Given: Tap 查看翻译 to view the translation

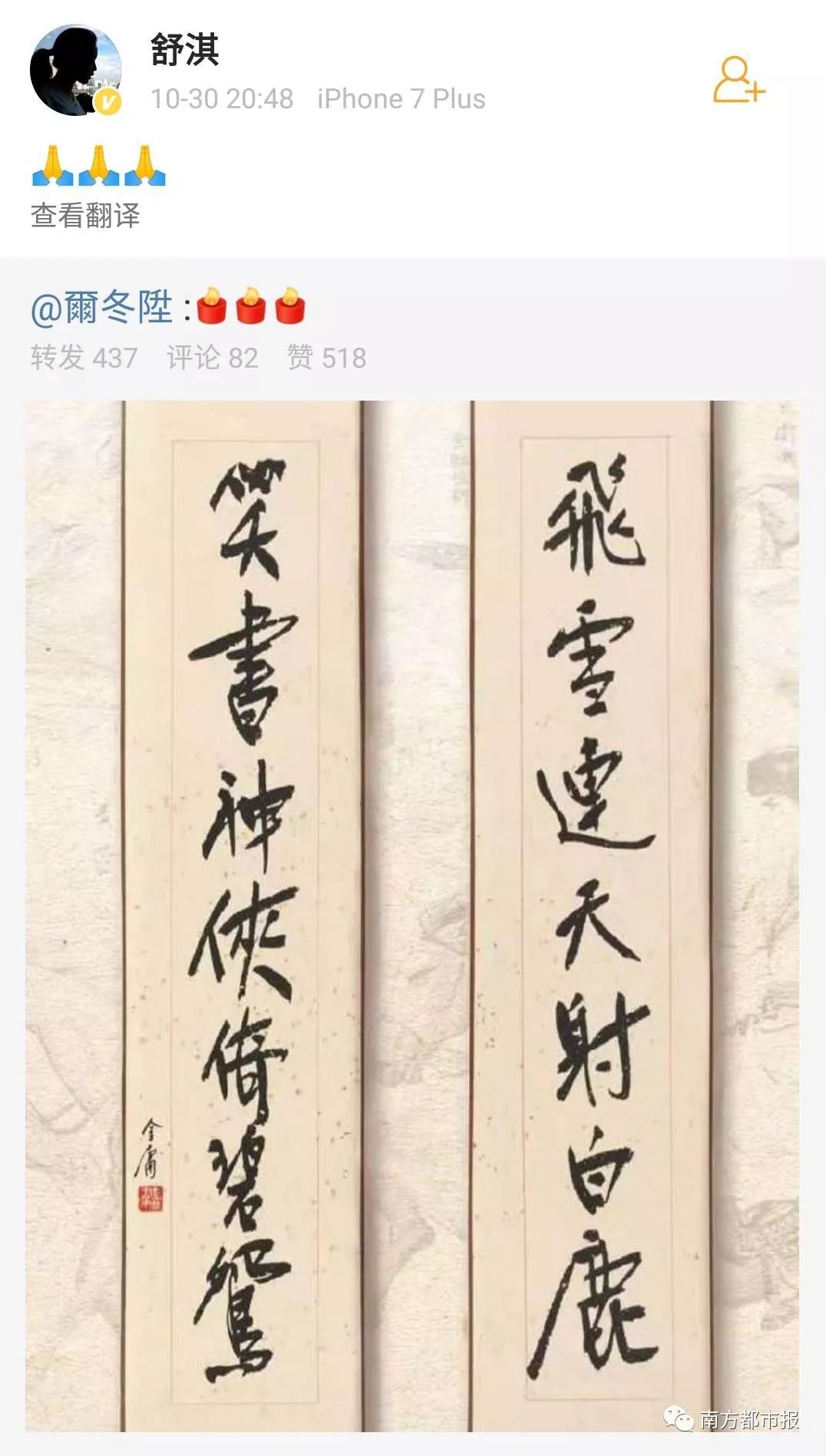Looking at the screenshot, I should [x=85, y=216].
